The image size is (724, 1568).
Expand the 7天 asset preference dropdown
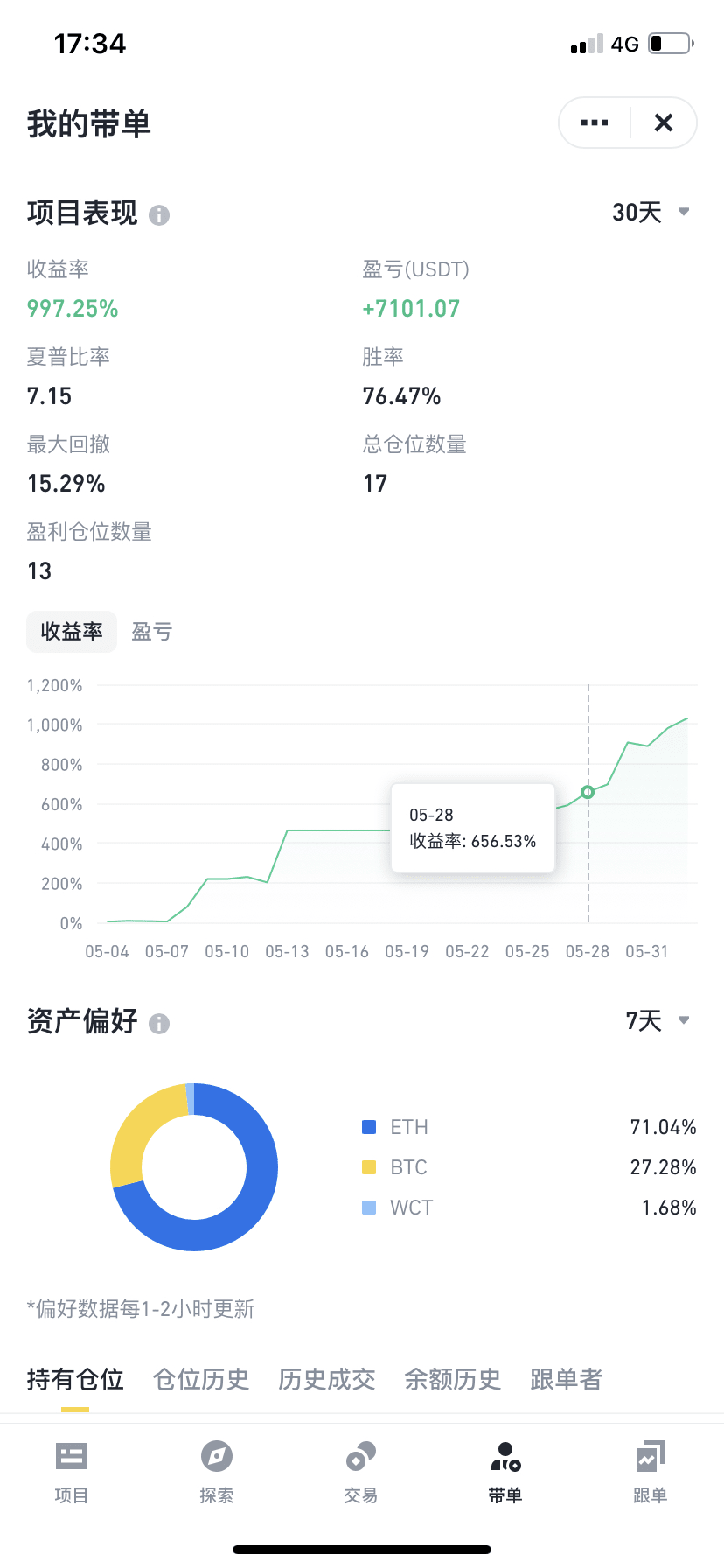coord(658,1020)
